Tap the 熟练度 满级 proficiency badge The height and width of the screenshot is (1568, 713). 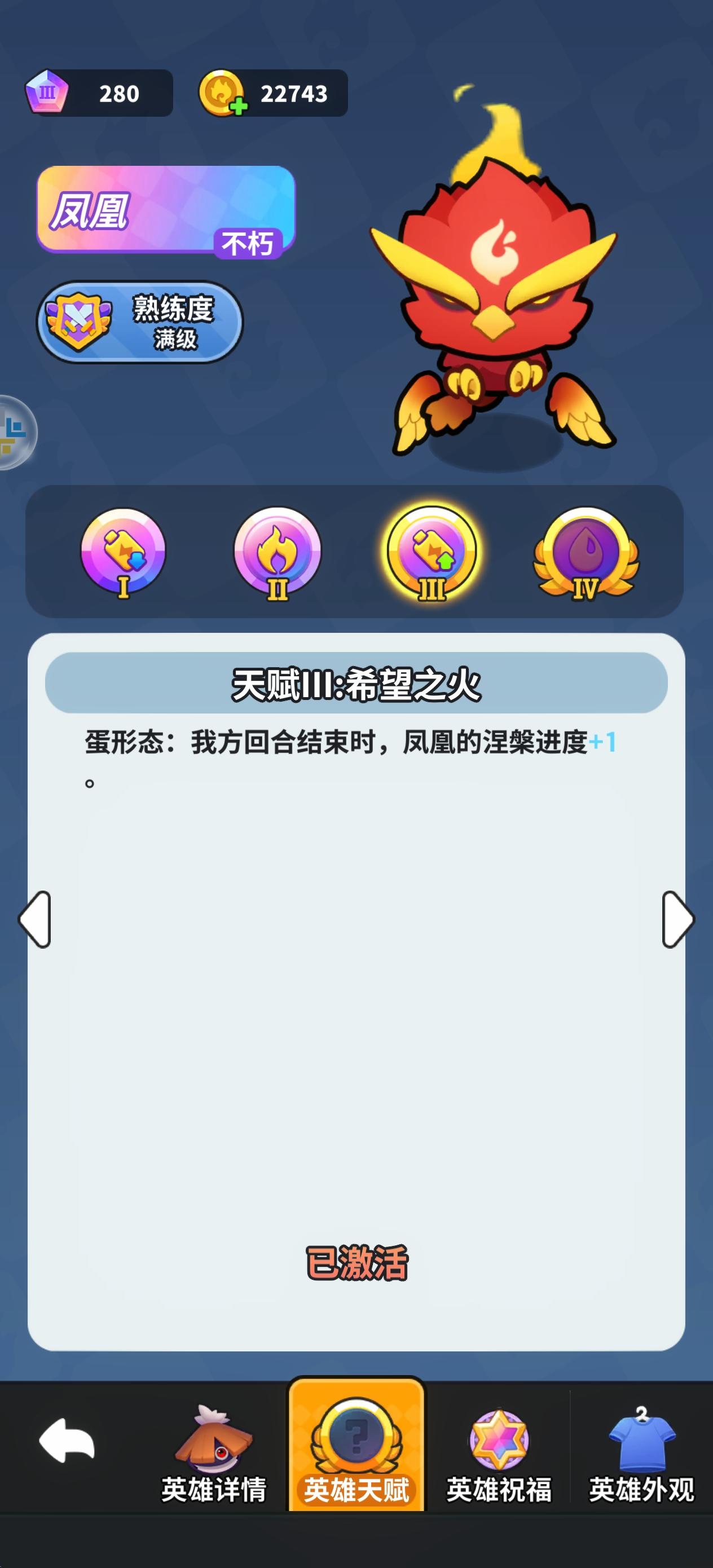point(139,323)
